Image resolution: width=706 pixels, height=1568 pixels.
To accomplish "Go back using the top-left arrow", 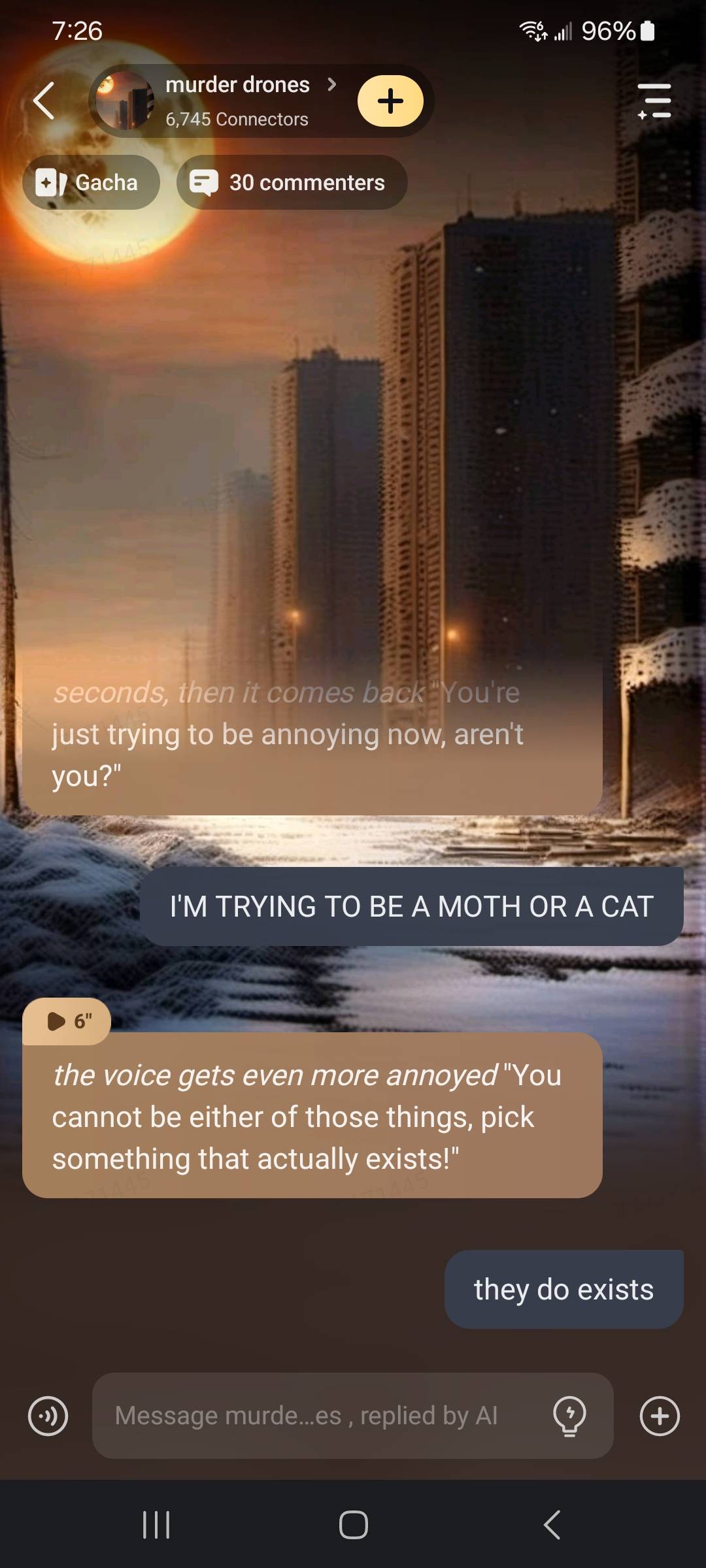I will tap(44, 101).
